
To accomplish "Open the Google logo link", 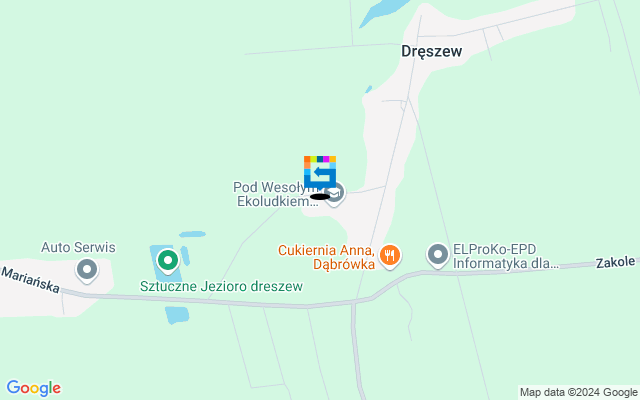I will tap(33, 388).
